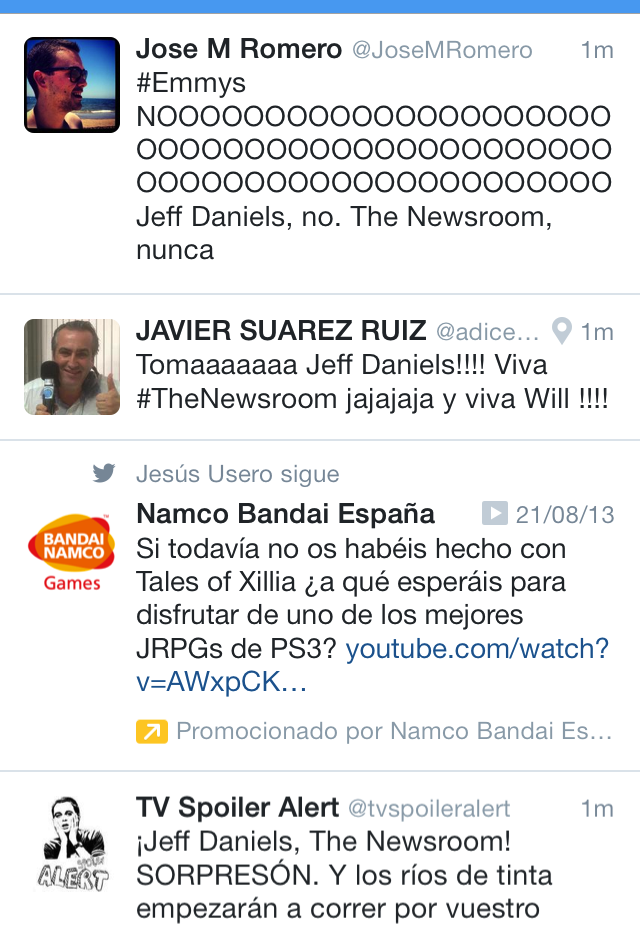The width and height of the screenshot is (640, 928).
Task: Open the youtube.com link in Namco tweet
Action: pos(476,650)
